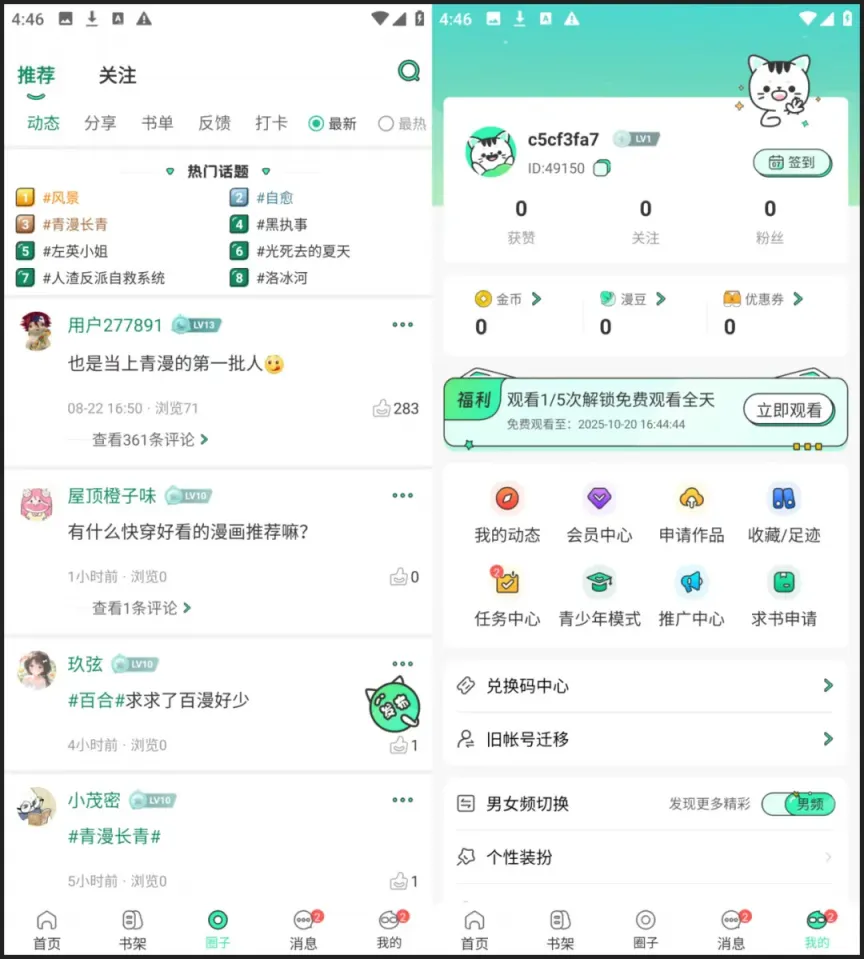Open the 优惠券 coupons
The width and height of the screenshot is (864, 959).
point(763,299)
